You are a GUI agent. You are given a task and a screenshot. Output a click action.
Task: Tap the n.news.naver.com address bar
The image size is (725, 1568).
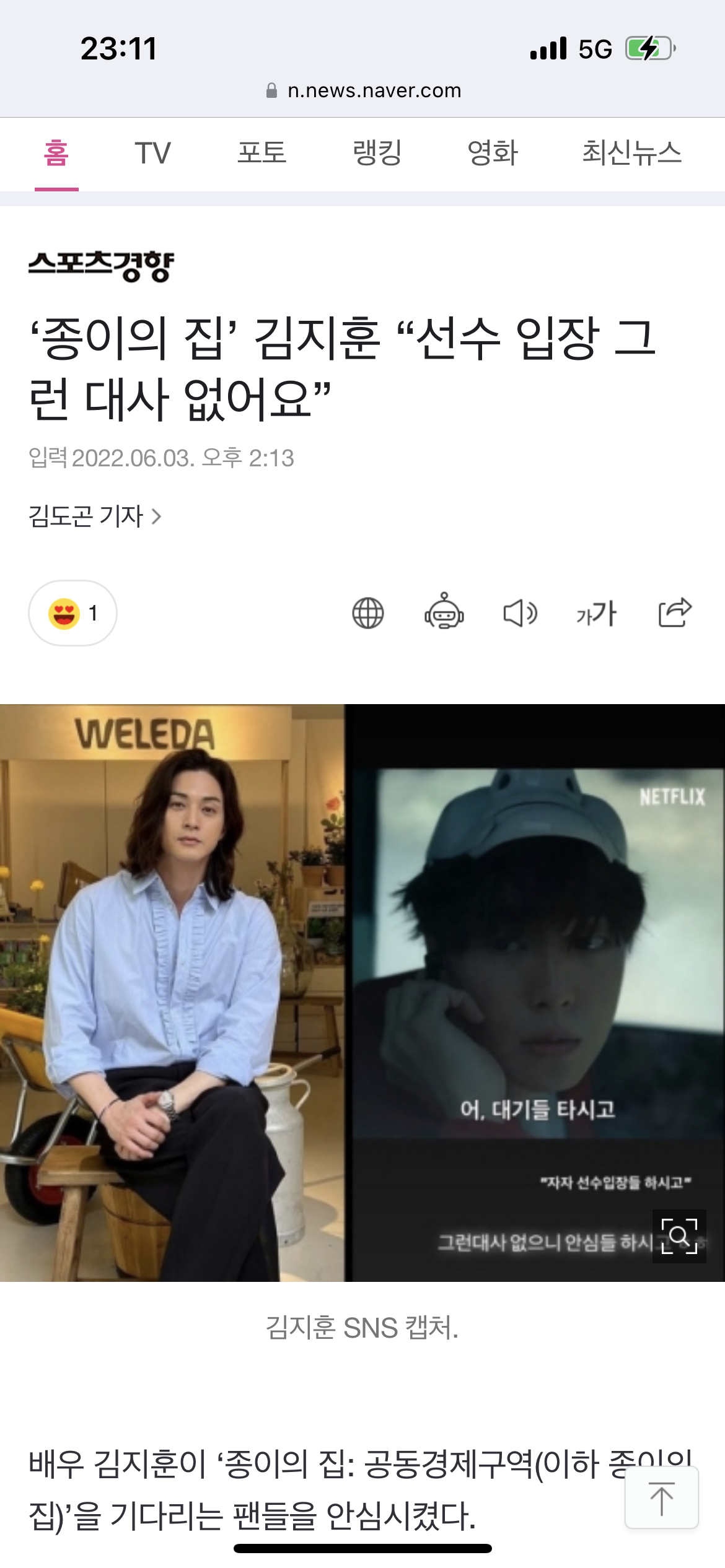pyautogui.click(x=363, y=91)
